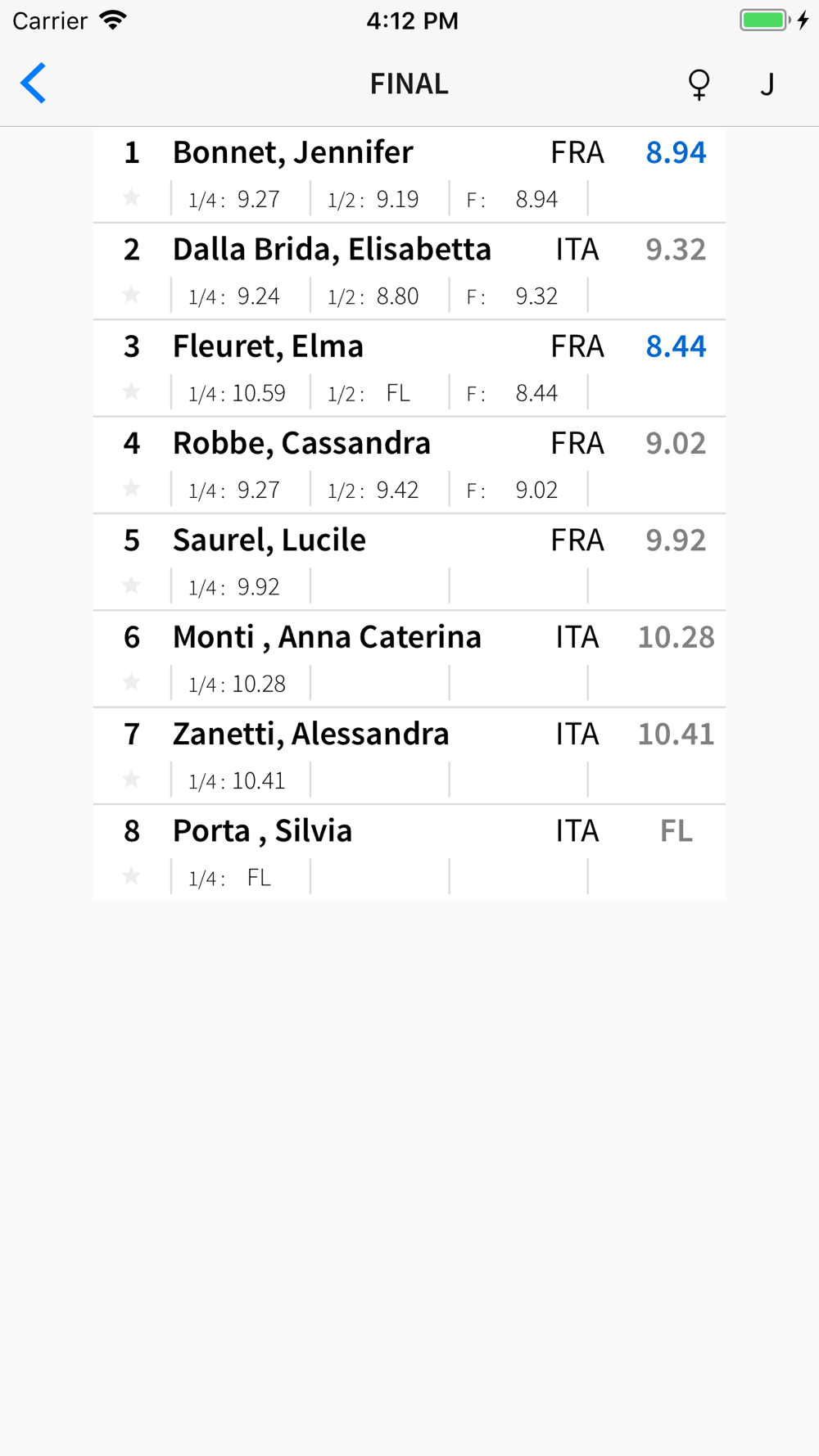Select Fleuret, Elma's result entry
Screen dimensions: 819x1456
point(409,369)
